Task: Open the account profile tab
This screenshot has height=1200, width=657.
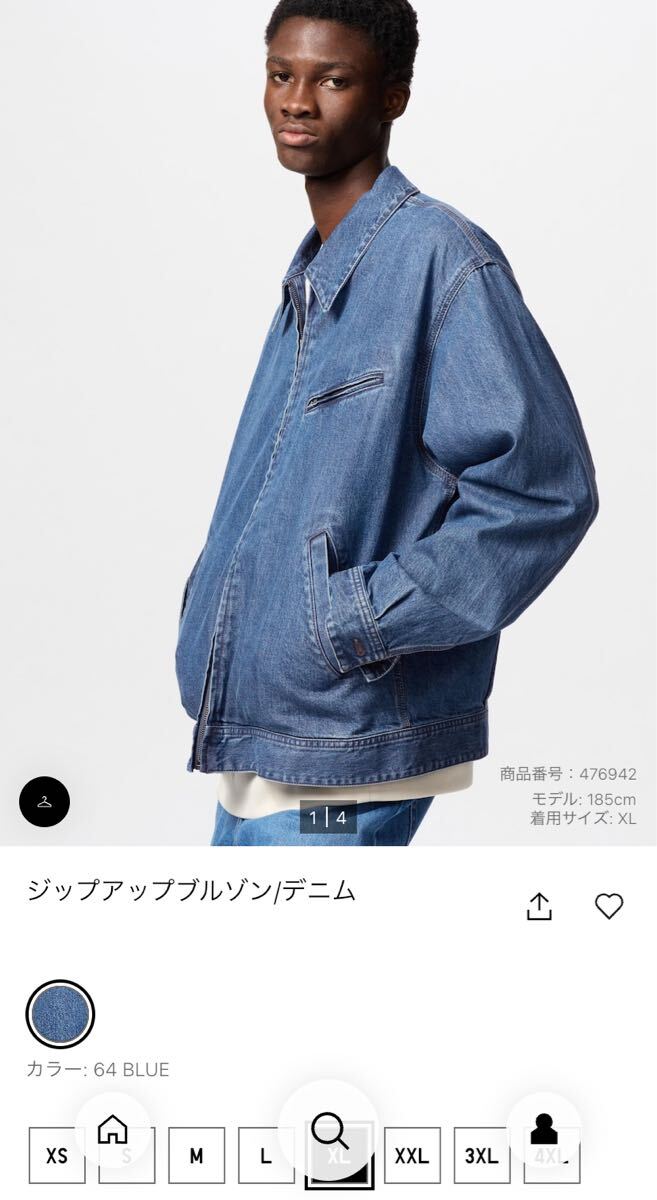Action: click(544, 1129)
